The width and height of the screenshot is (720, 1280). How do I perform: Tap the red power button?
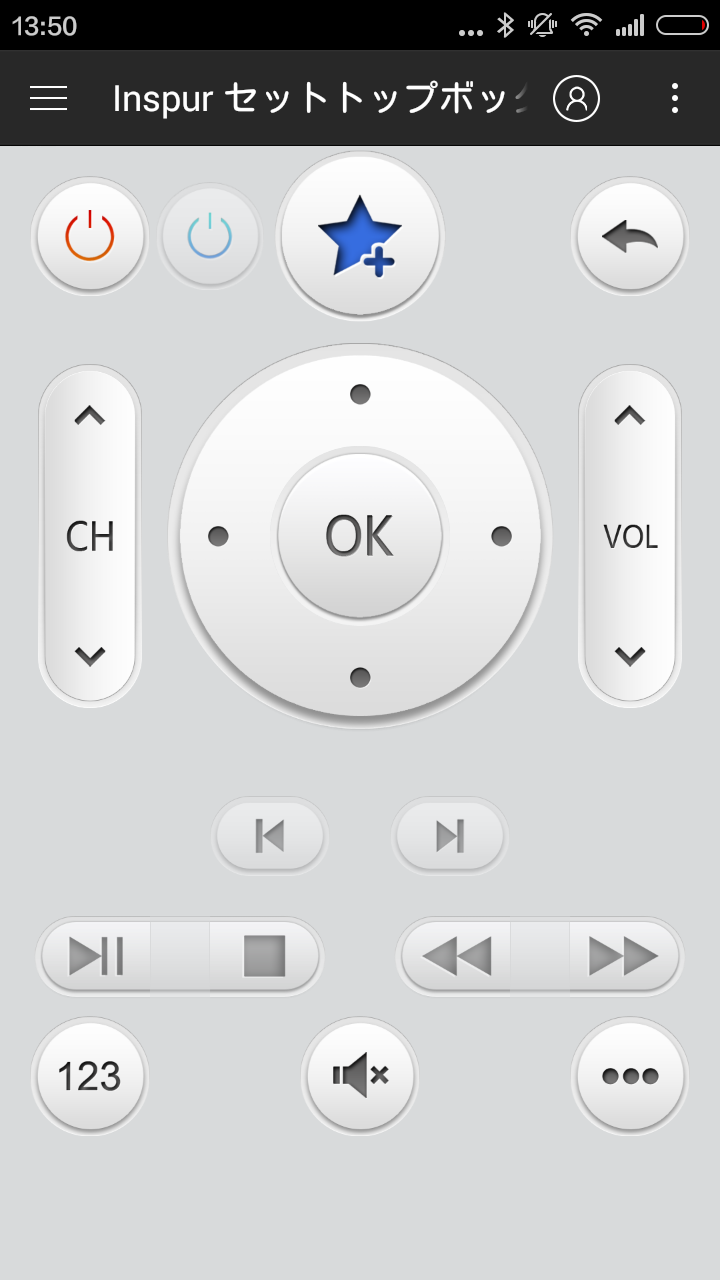(x=90, y=237)
